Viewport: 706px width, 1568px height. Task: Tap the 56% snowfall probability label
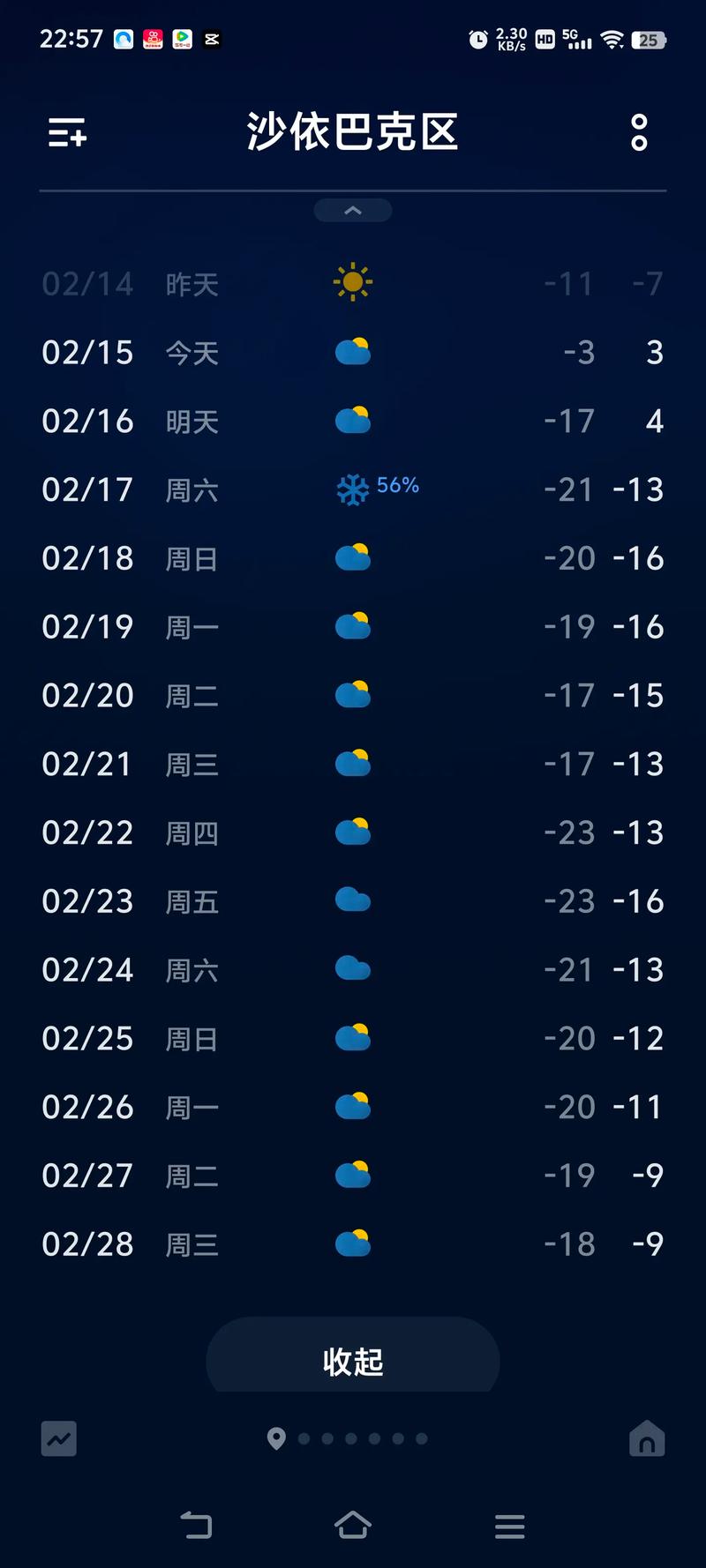pos(396,483)
